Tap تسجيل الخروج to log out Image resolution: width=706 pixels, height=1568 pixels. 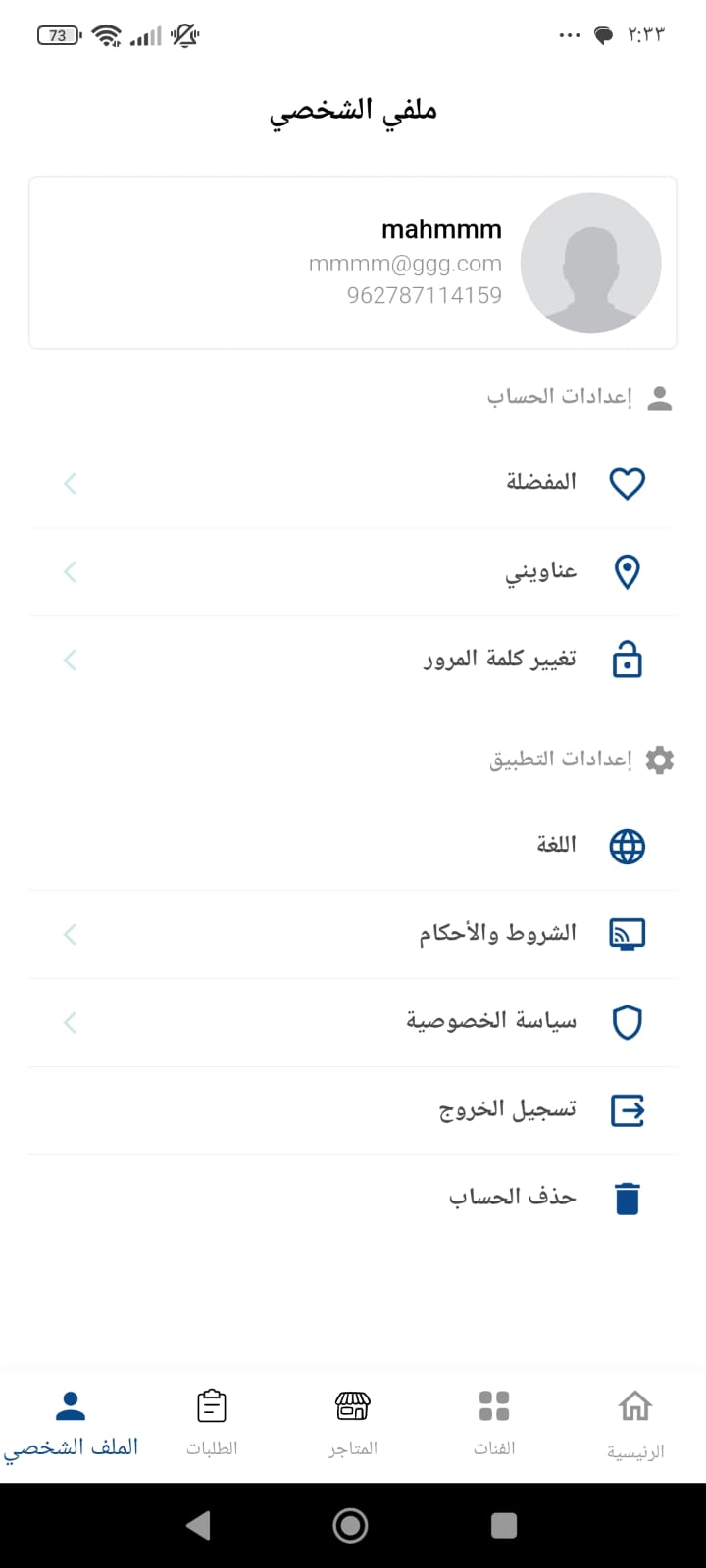(353, 1110)
